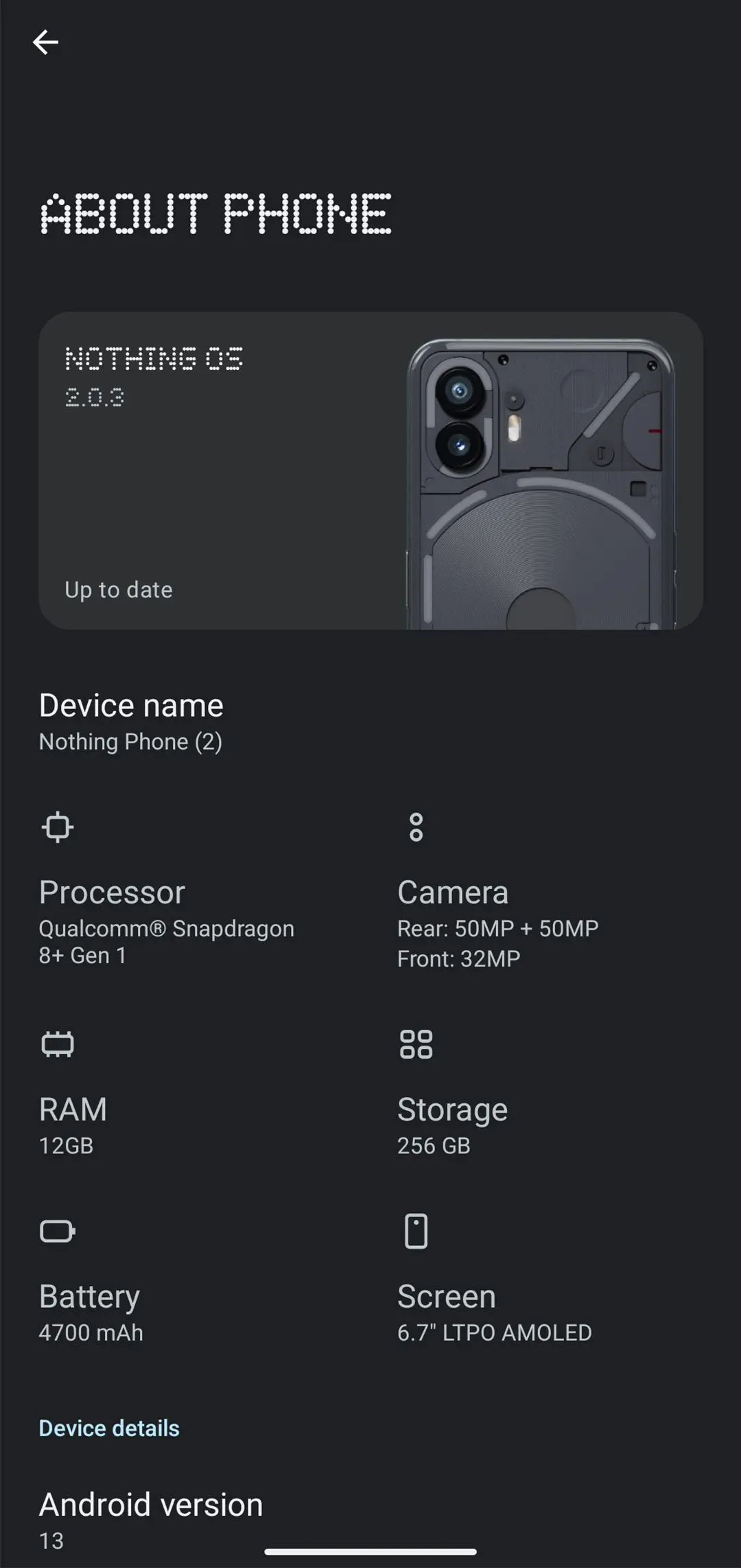Go back using the top-left arrow

(45, 43)
